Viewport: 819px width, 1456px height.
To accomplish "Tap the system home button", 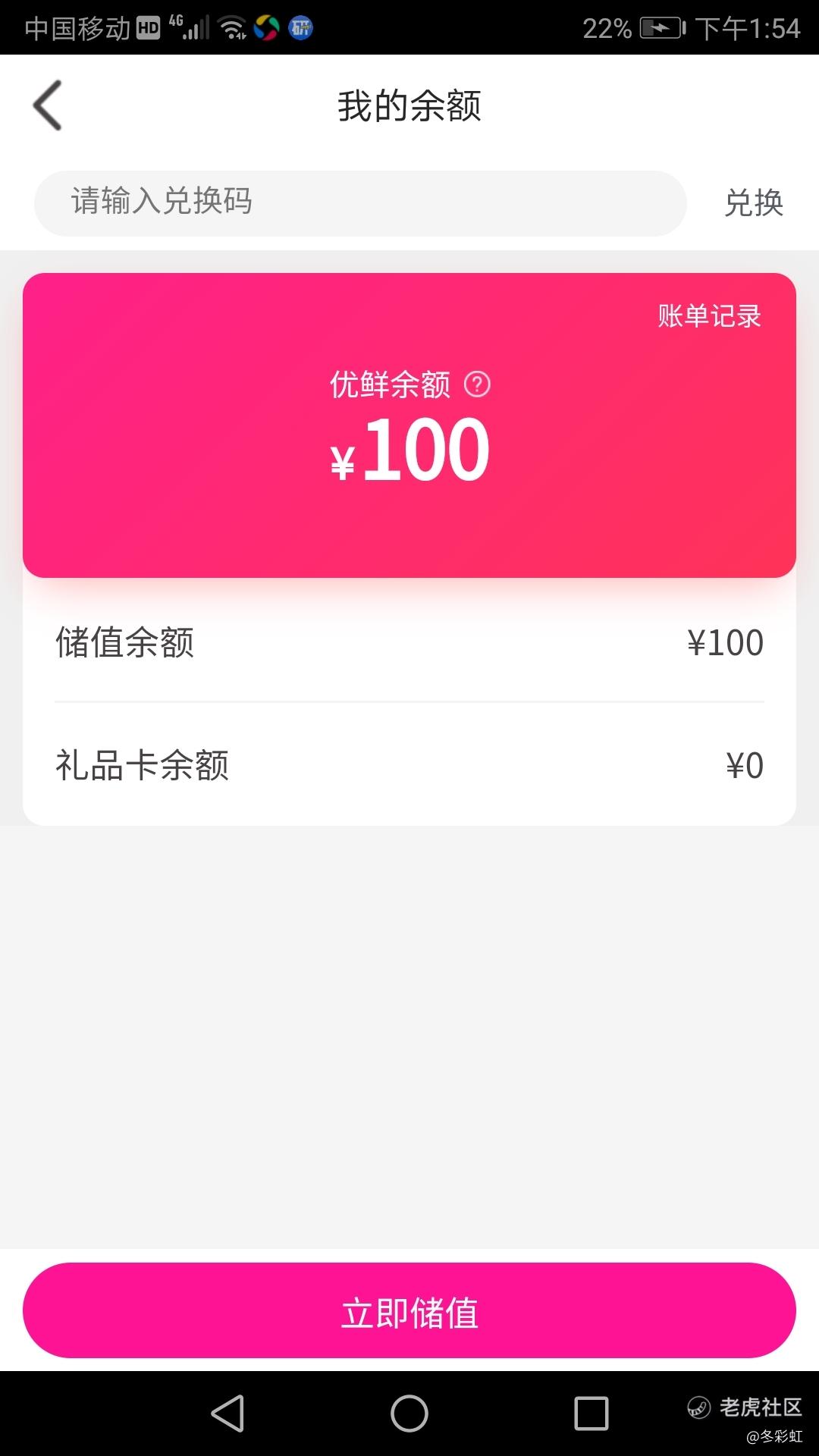I will tap(409, 1414).
